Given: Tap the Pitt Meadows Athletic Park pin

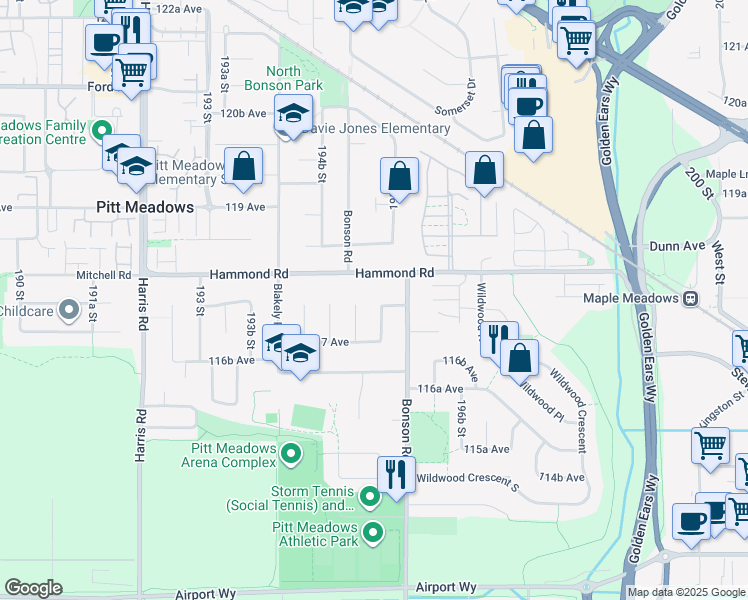Looking at the screenshot, I should click(x=373, y=532).
